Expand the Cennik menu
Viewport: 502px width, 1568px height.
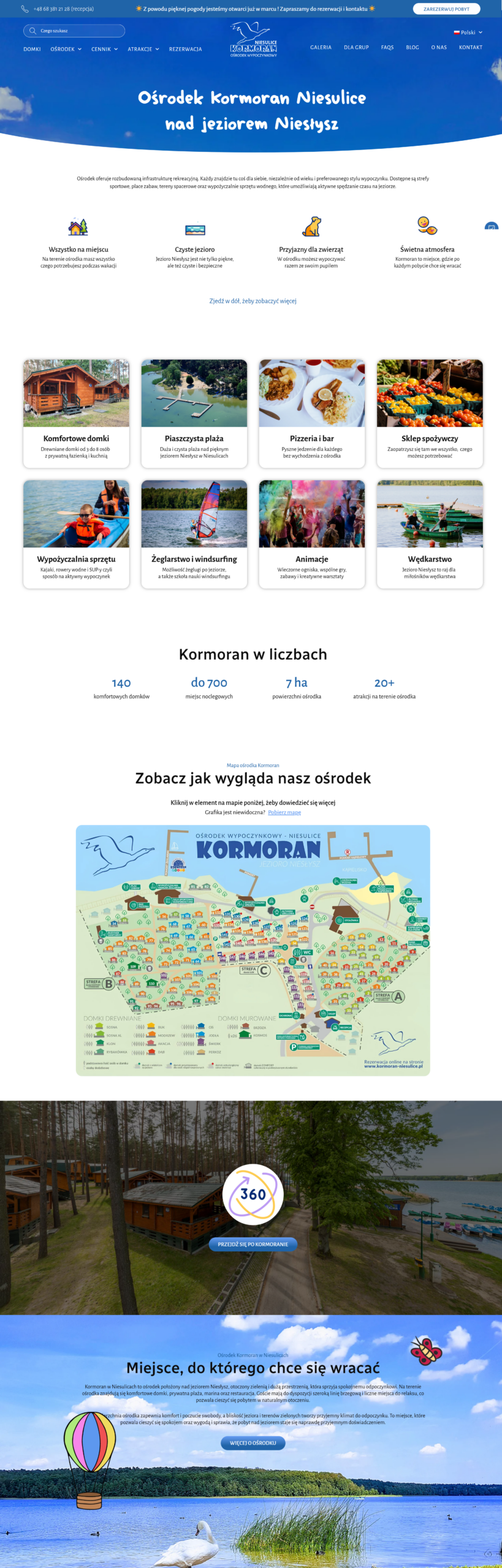tap(104, 49)
